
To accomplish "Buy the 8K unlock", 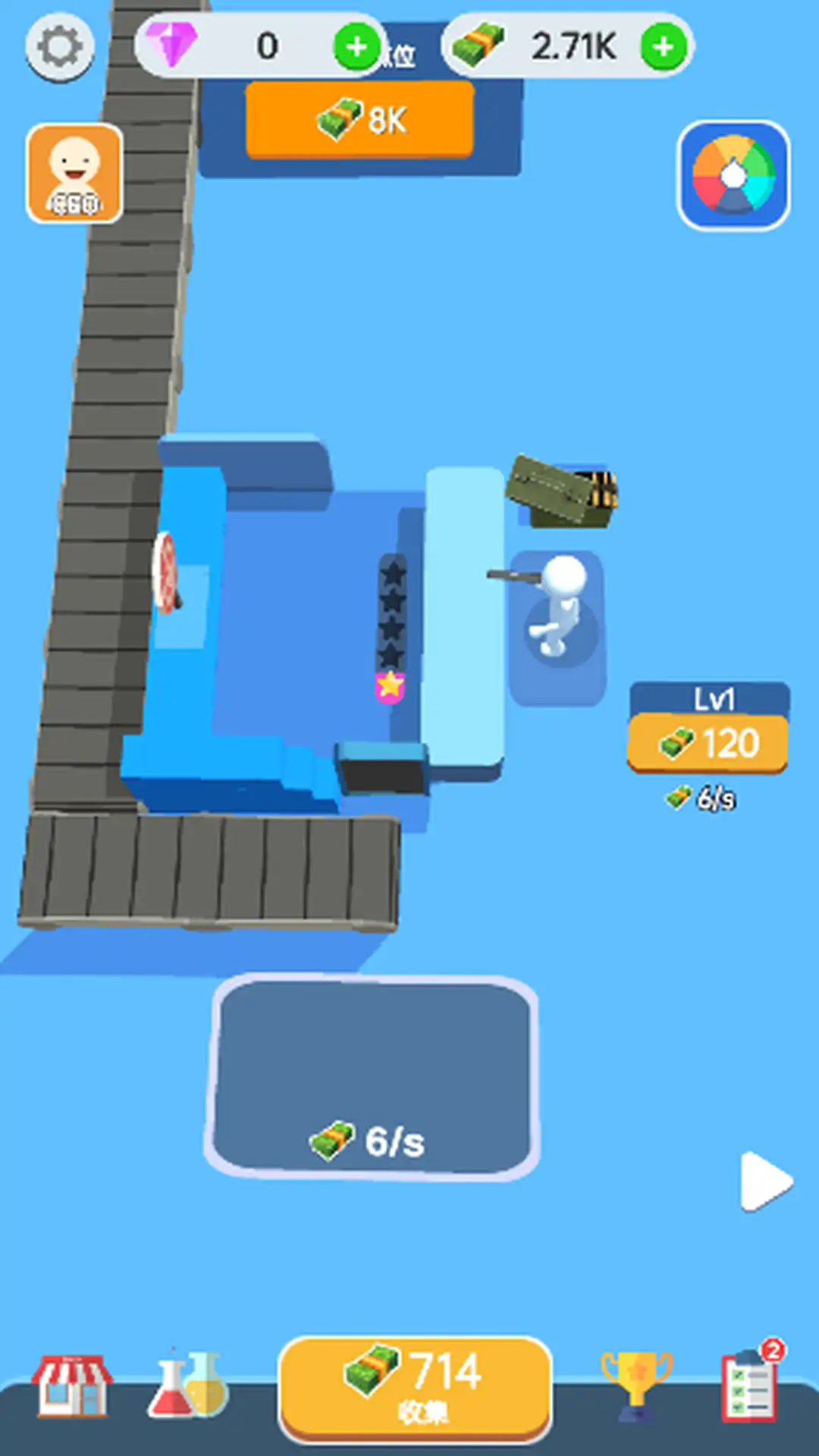I will coord(360,120).
